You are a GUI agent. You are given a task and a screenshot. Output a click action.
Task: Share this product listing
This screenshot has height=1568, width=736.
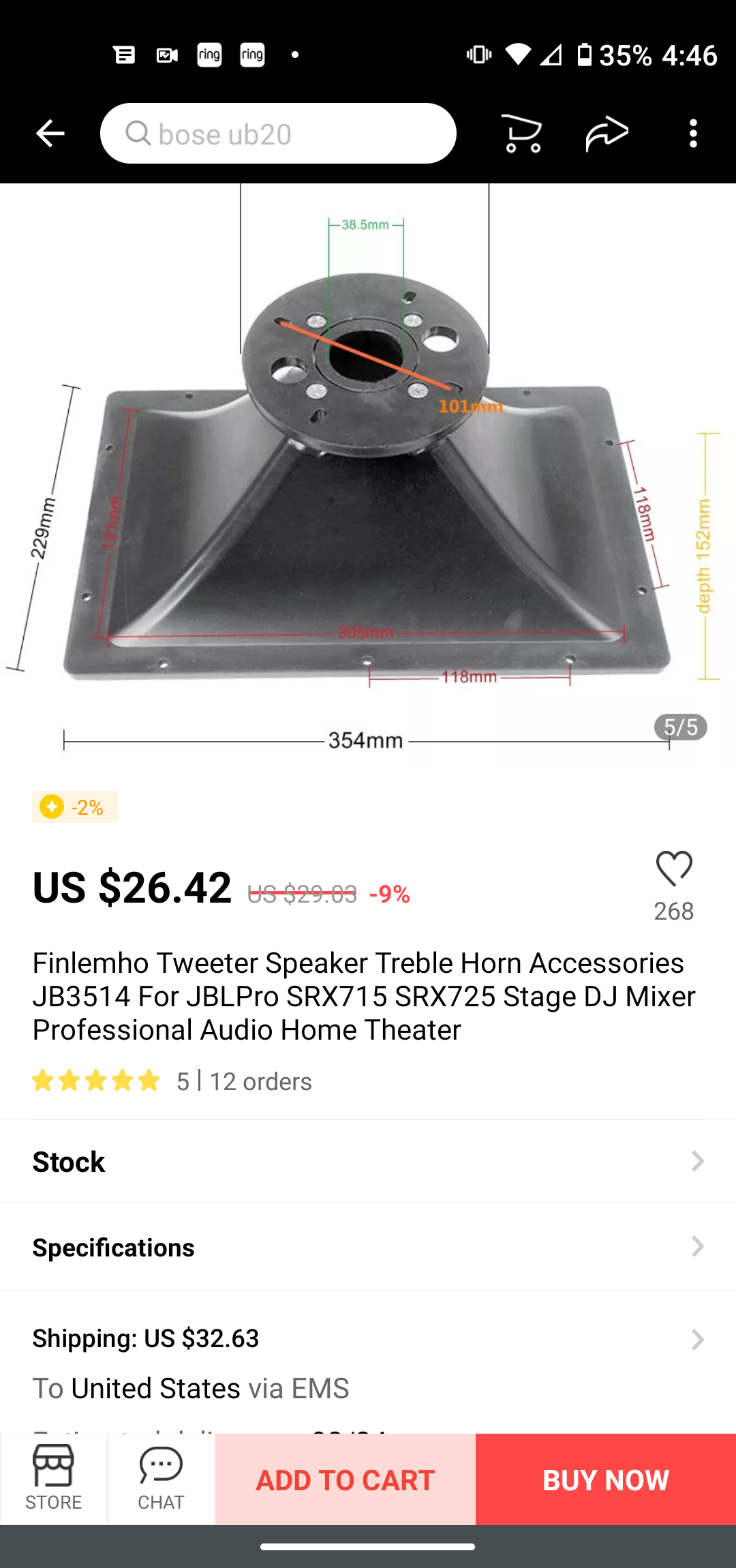[x=607, y=134]
